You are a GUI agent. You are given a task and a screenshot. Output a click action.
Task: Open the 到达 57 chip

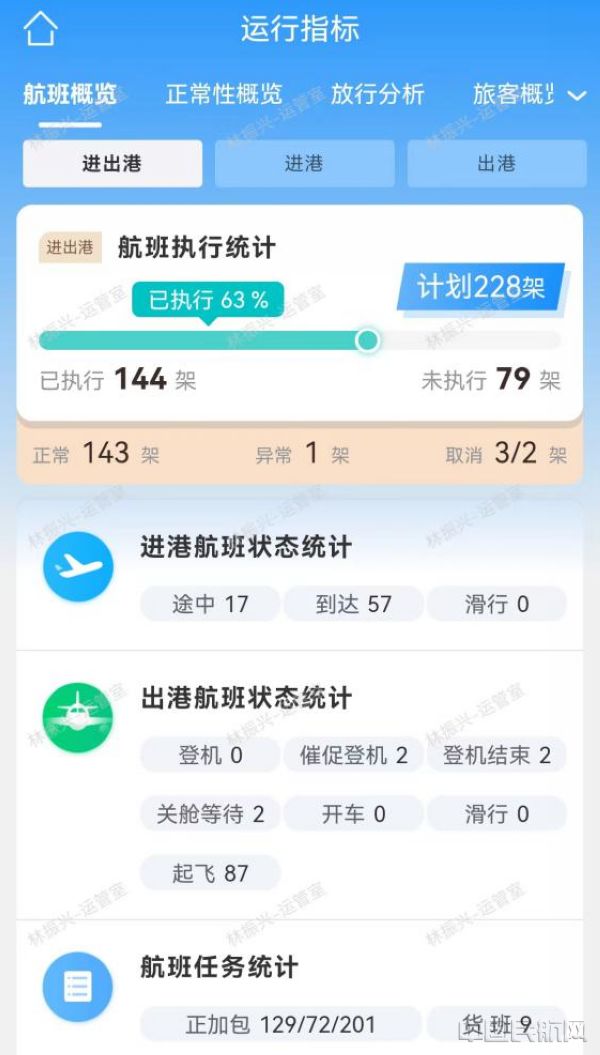point(353,604)
